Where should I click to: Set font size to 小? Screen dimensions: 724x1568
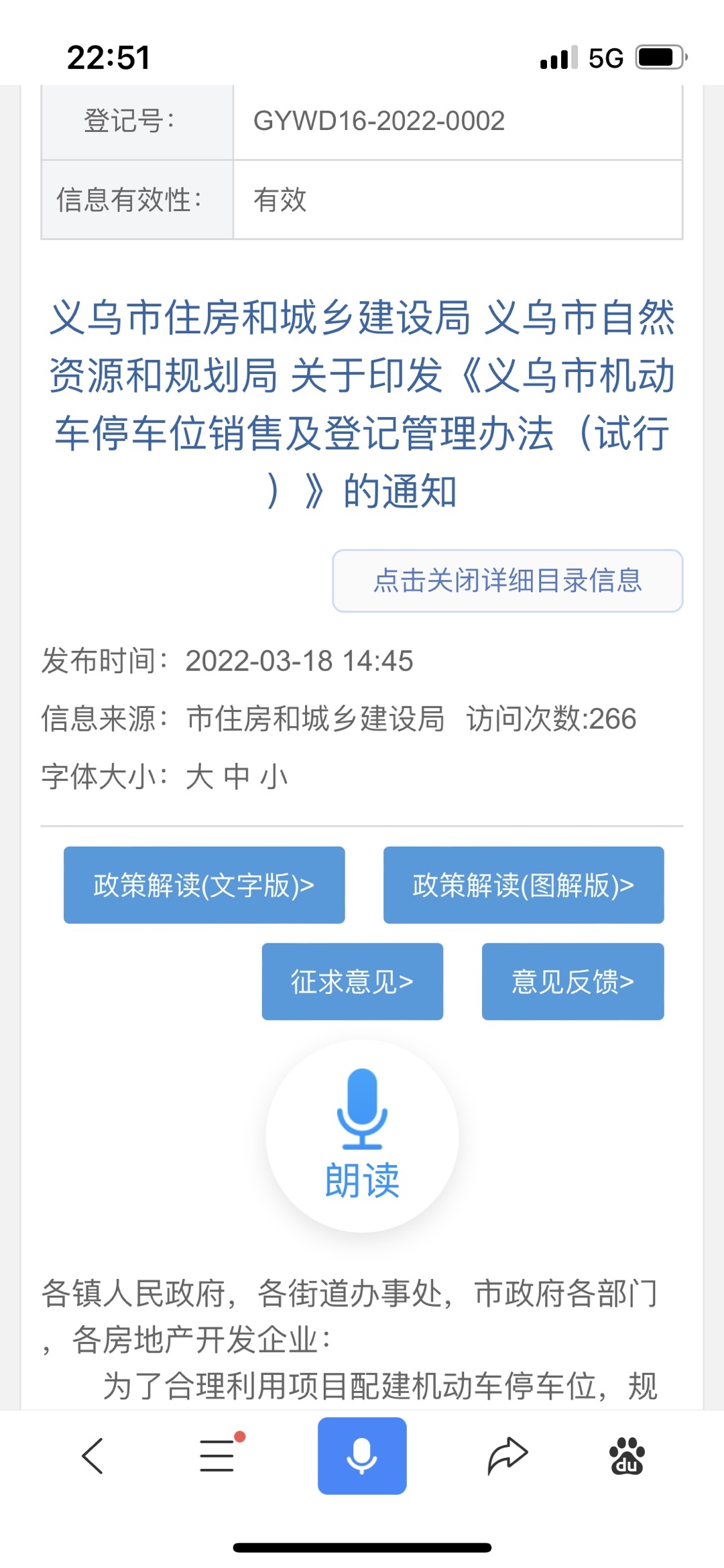click(x=274, y=777)
